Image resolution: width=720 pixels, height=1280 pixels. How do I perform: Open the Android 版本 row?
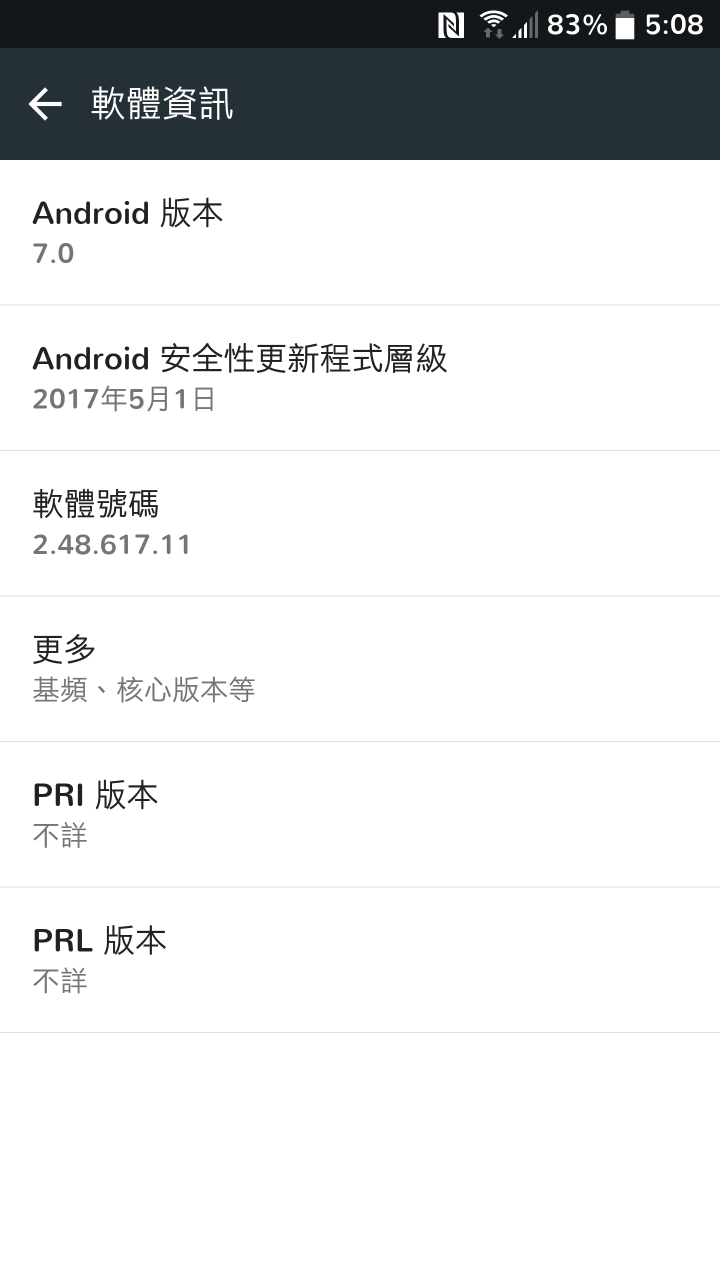(x=360, y=232)
